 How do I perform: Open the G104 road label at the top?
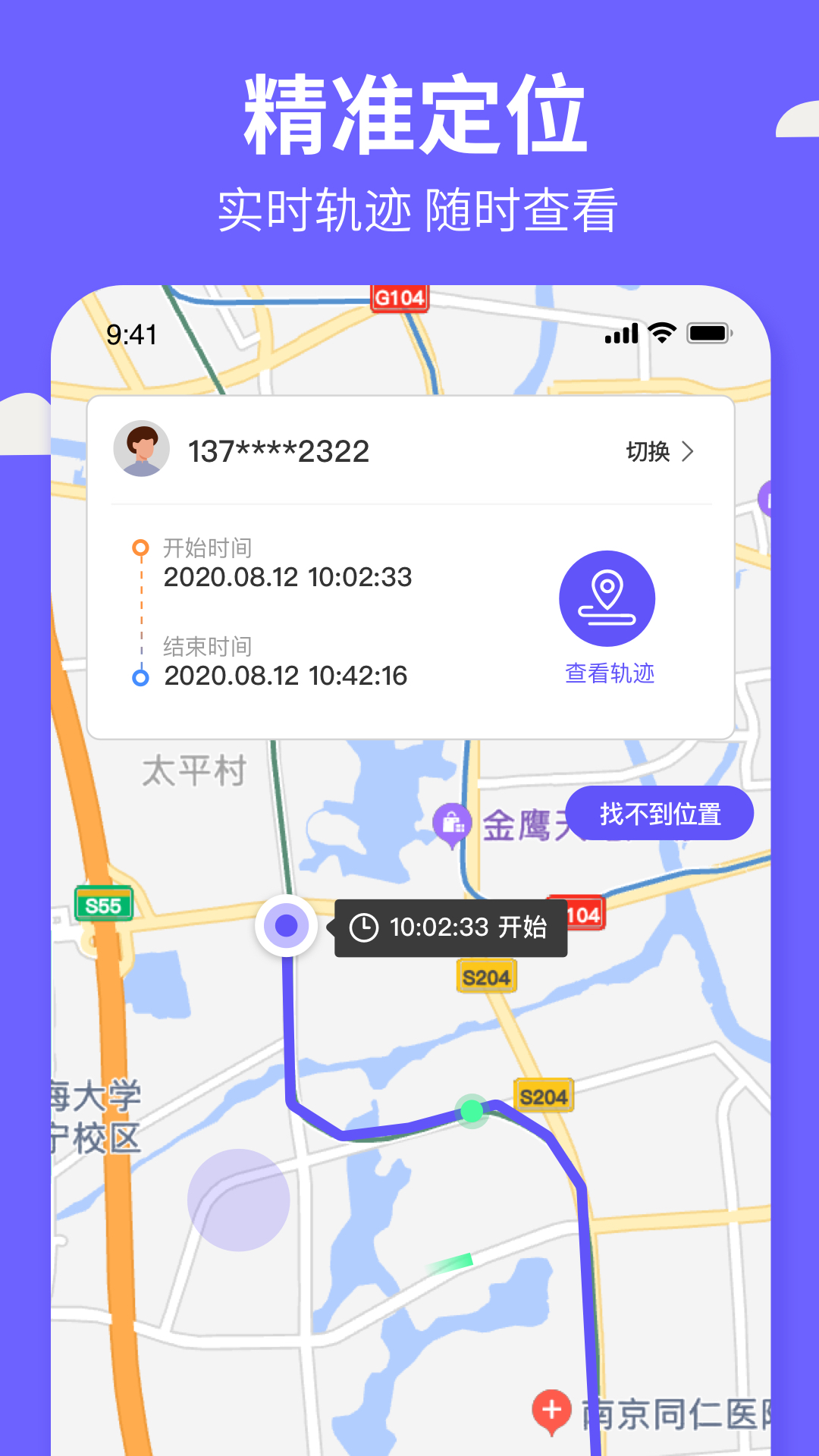[x=400, y=298]
